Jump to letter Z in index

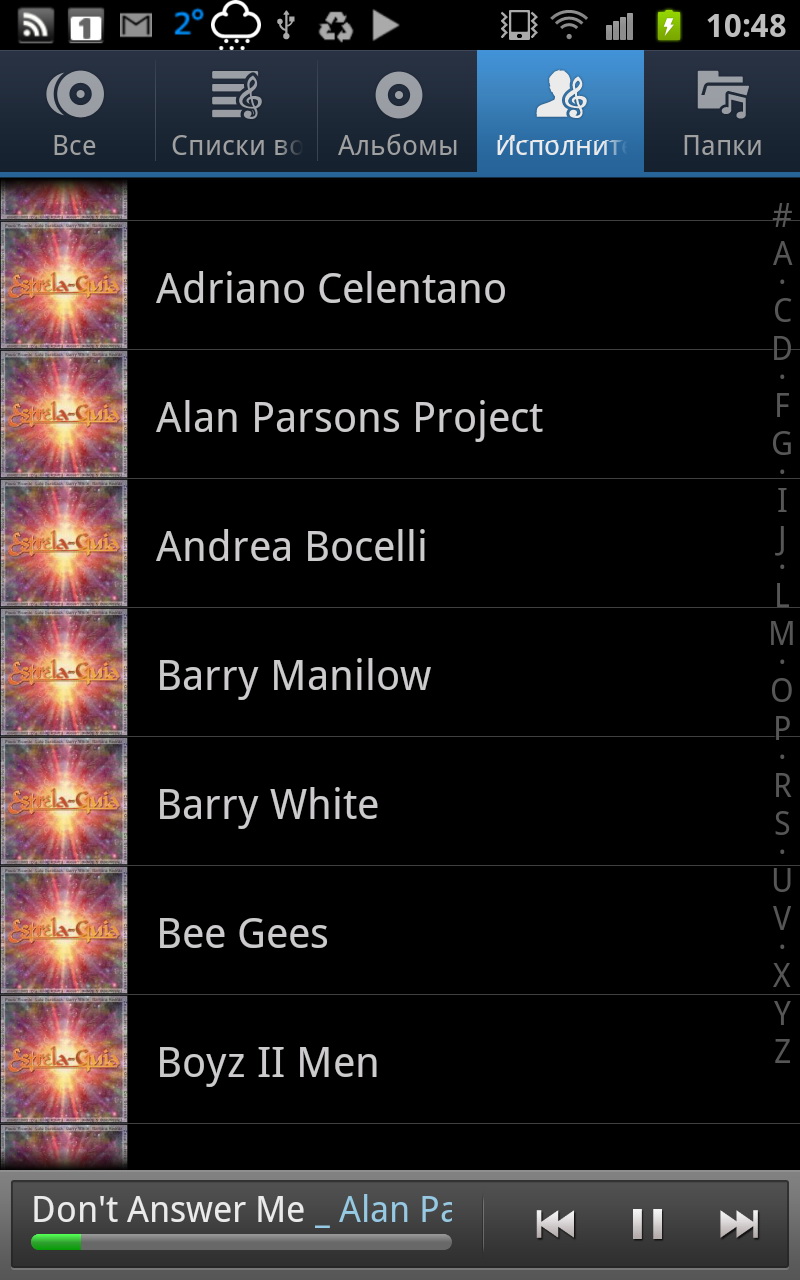(x=782, y=1051)
